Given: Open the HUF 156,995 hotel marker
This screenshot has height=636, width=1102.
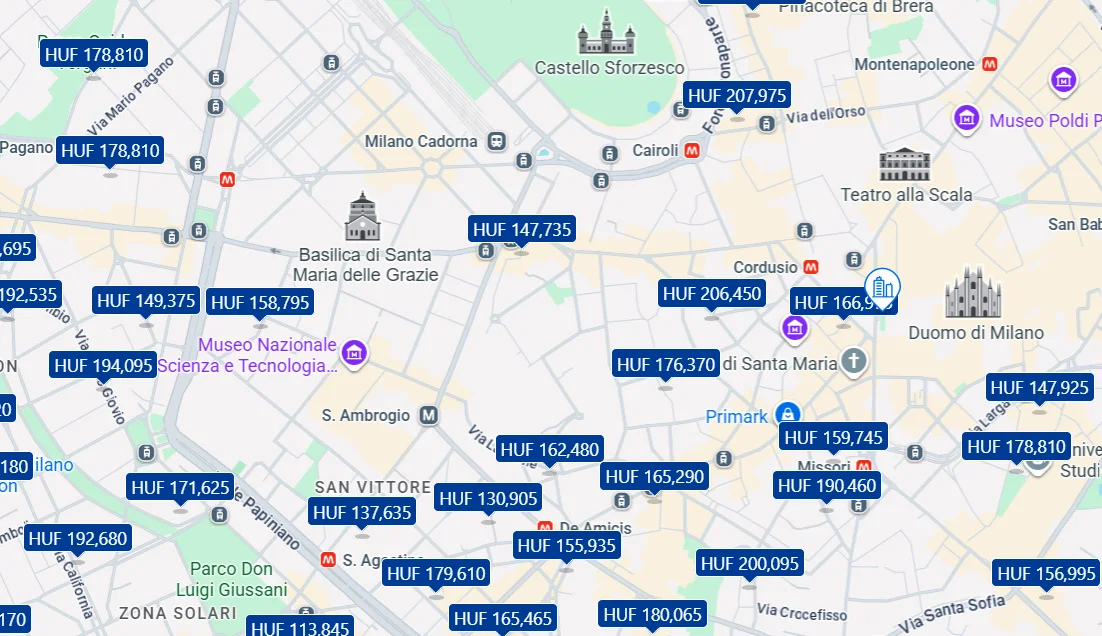Looking at the screenshot, I should tap(1046, 574).
